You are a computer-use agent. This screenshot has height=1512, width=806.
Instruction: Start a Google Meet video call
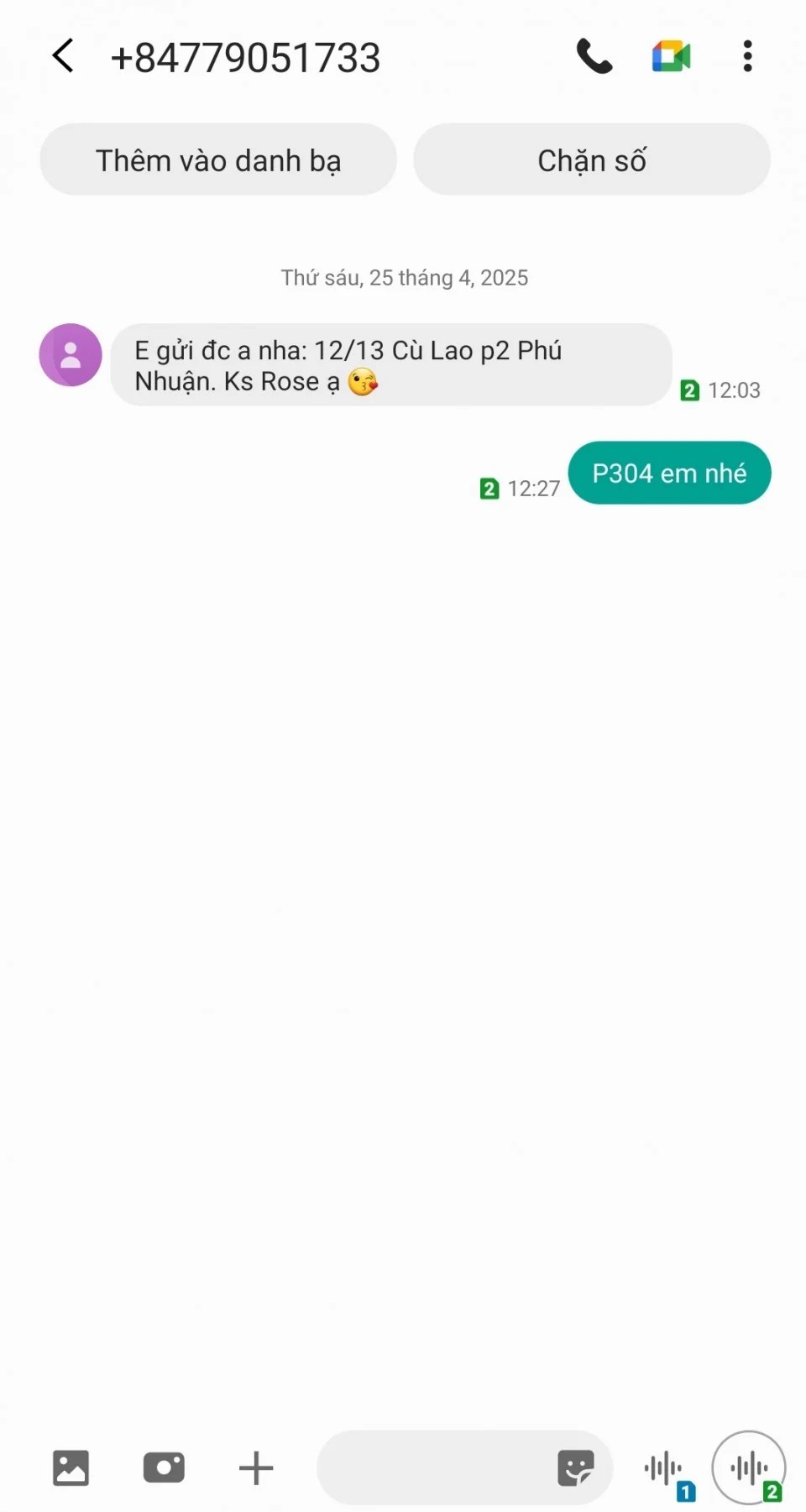coord(671,57)
